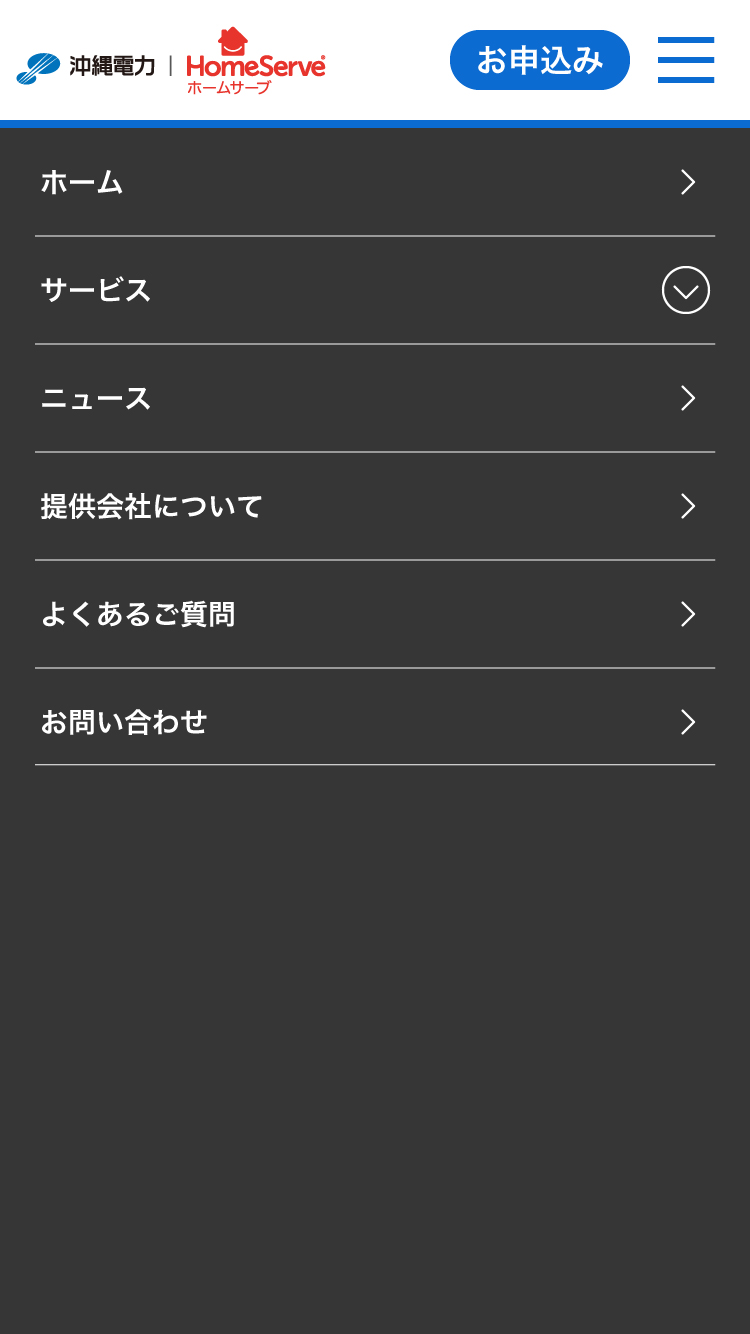
Task: Close the hamburger menu
Action: pos(686,60)
